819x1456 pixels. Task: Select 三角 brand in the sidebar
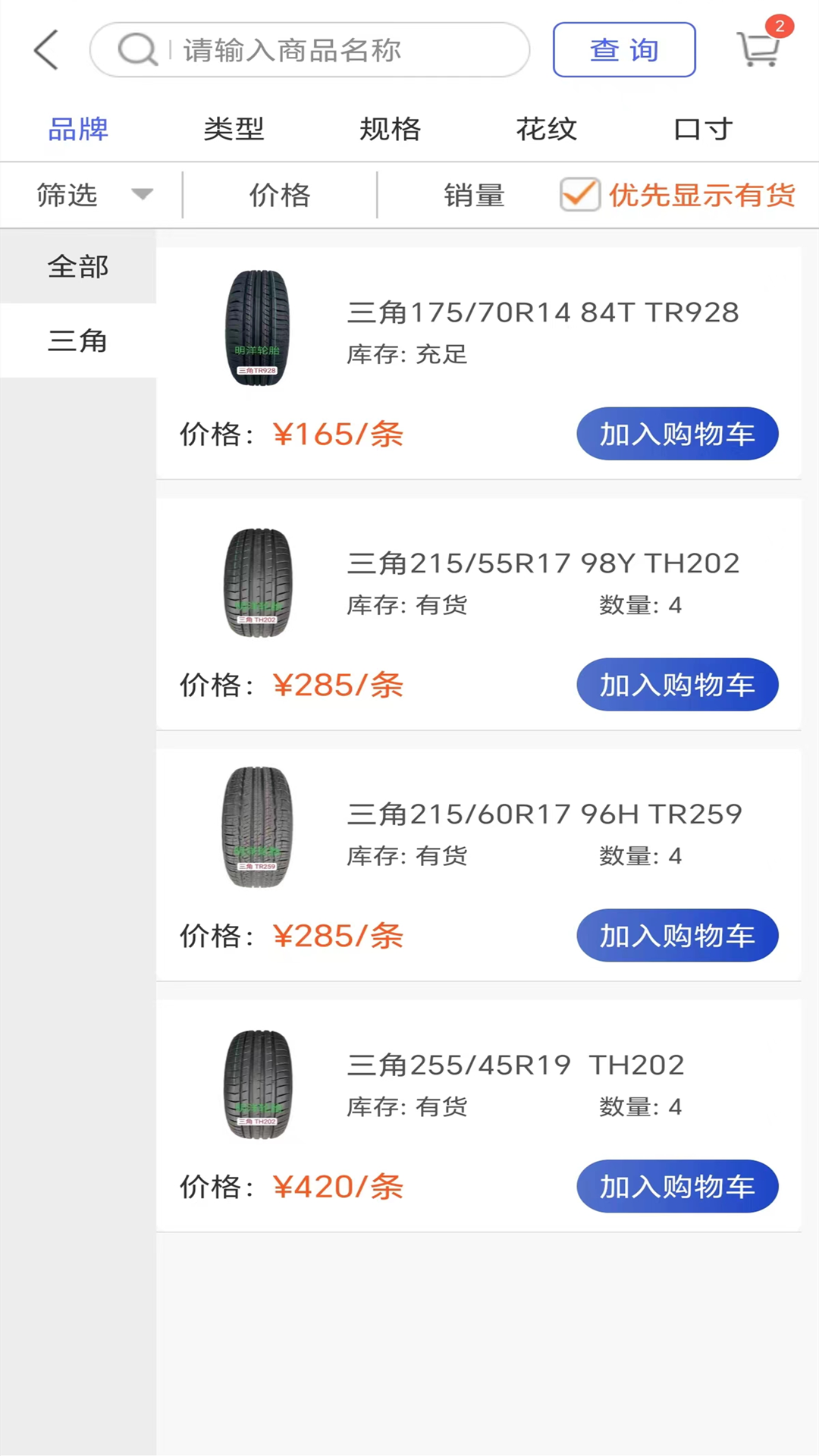click(78, 340)
